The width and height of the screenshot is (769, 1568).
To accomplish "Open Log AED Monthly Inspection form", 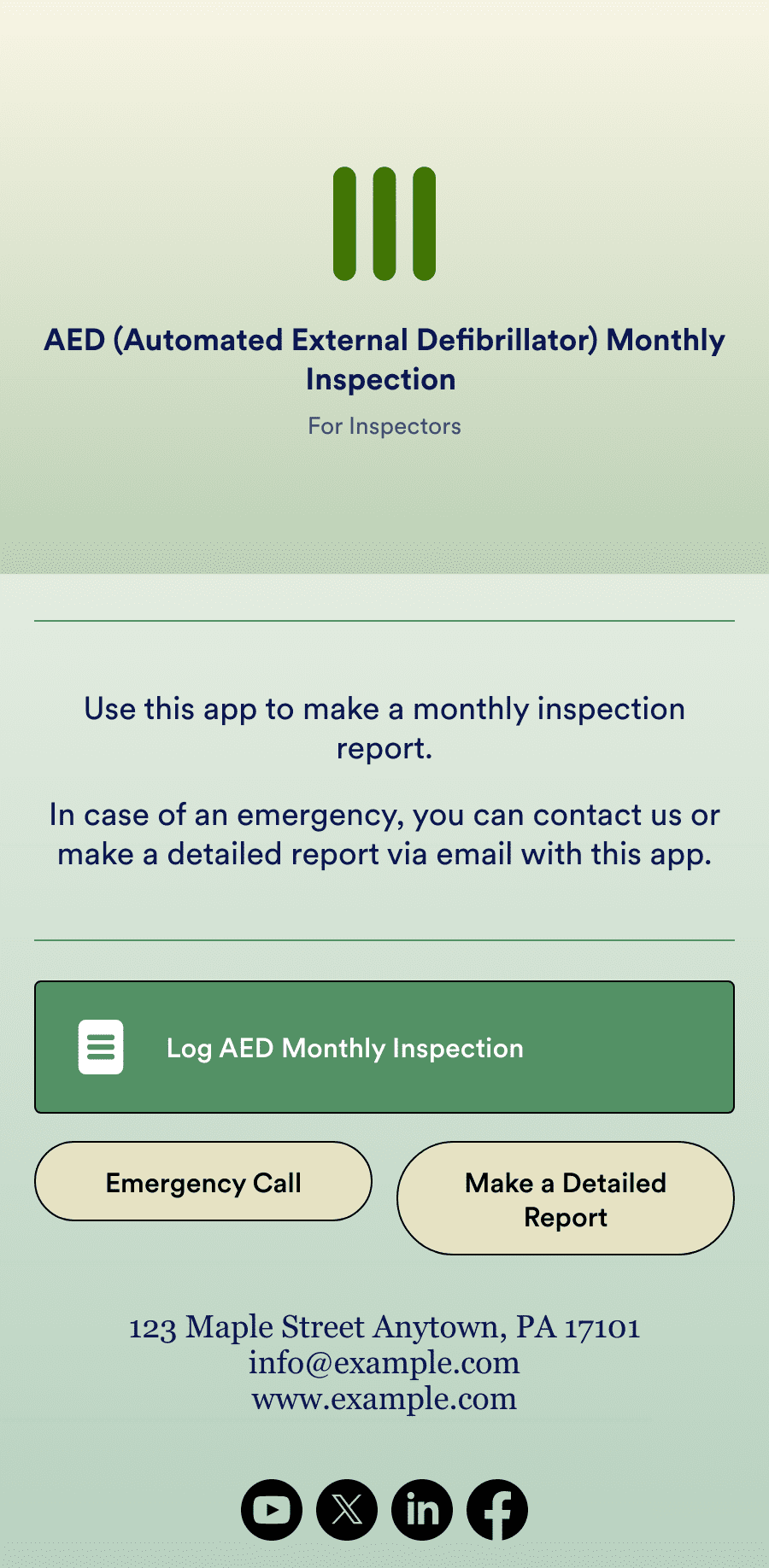I will pyautogui.click(x=384, y=1047).
